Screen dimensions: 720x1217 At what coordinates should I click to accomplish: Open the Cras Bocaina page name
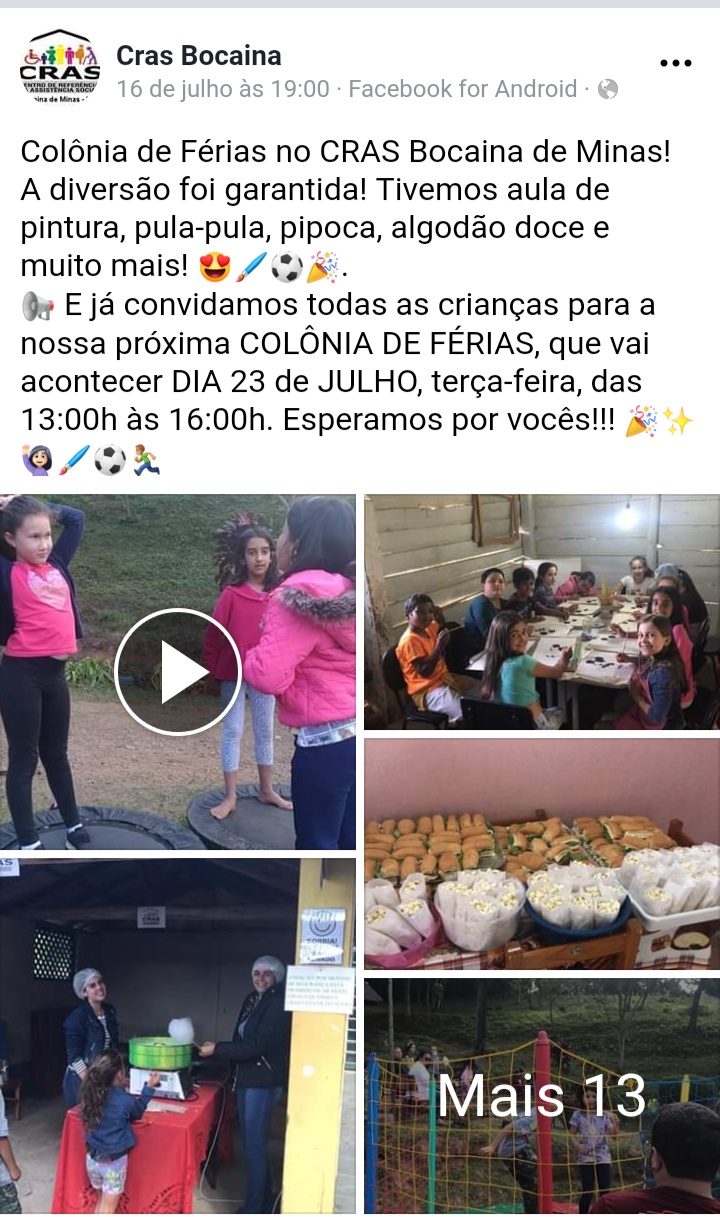[198, 55]
